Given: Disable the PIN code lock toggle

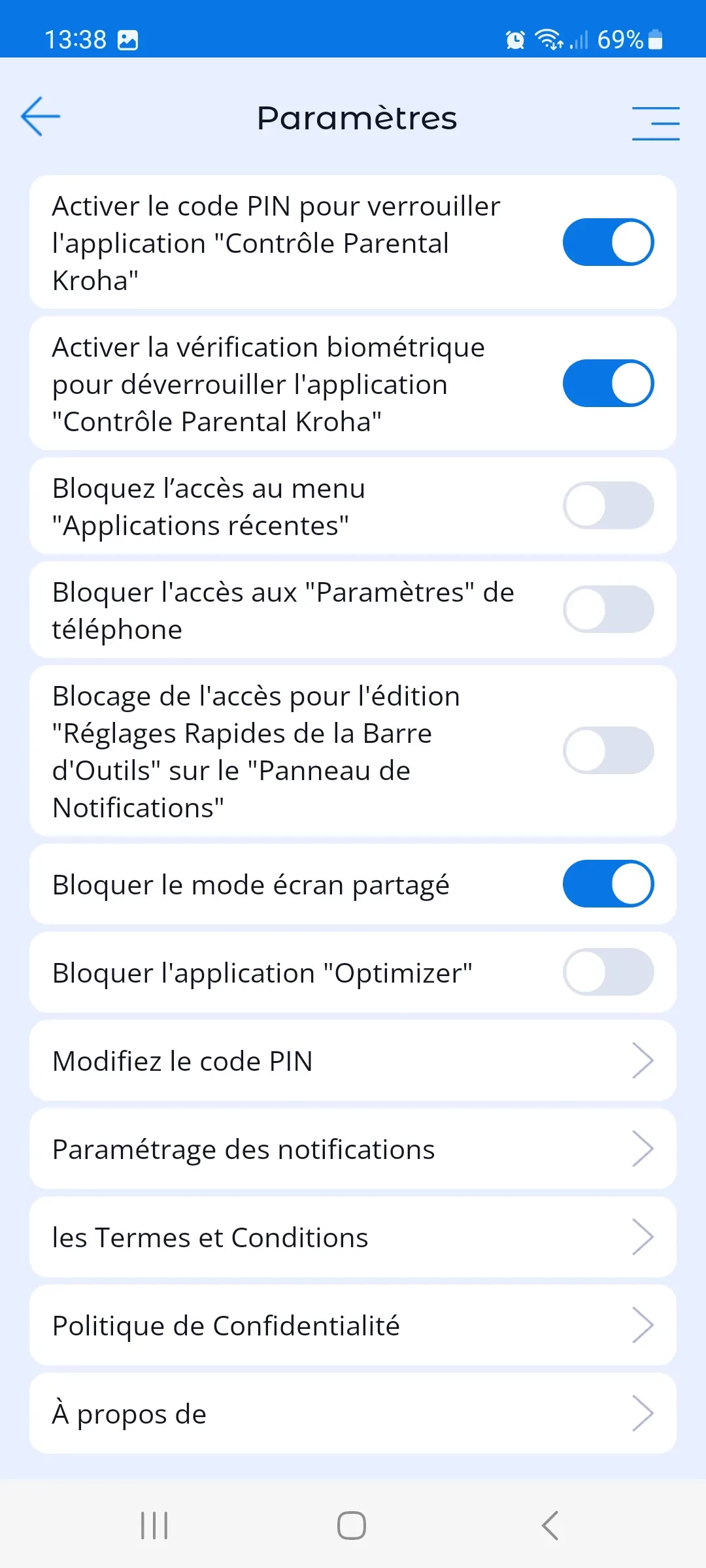Looking at the screenshot, I should [x=608, y=242].
